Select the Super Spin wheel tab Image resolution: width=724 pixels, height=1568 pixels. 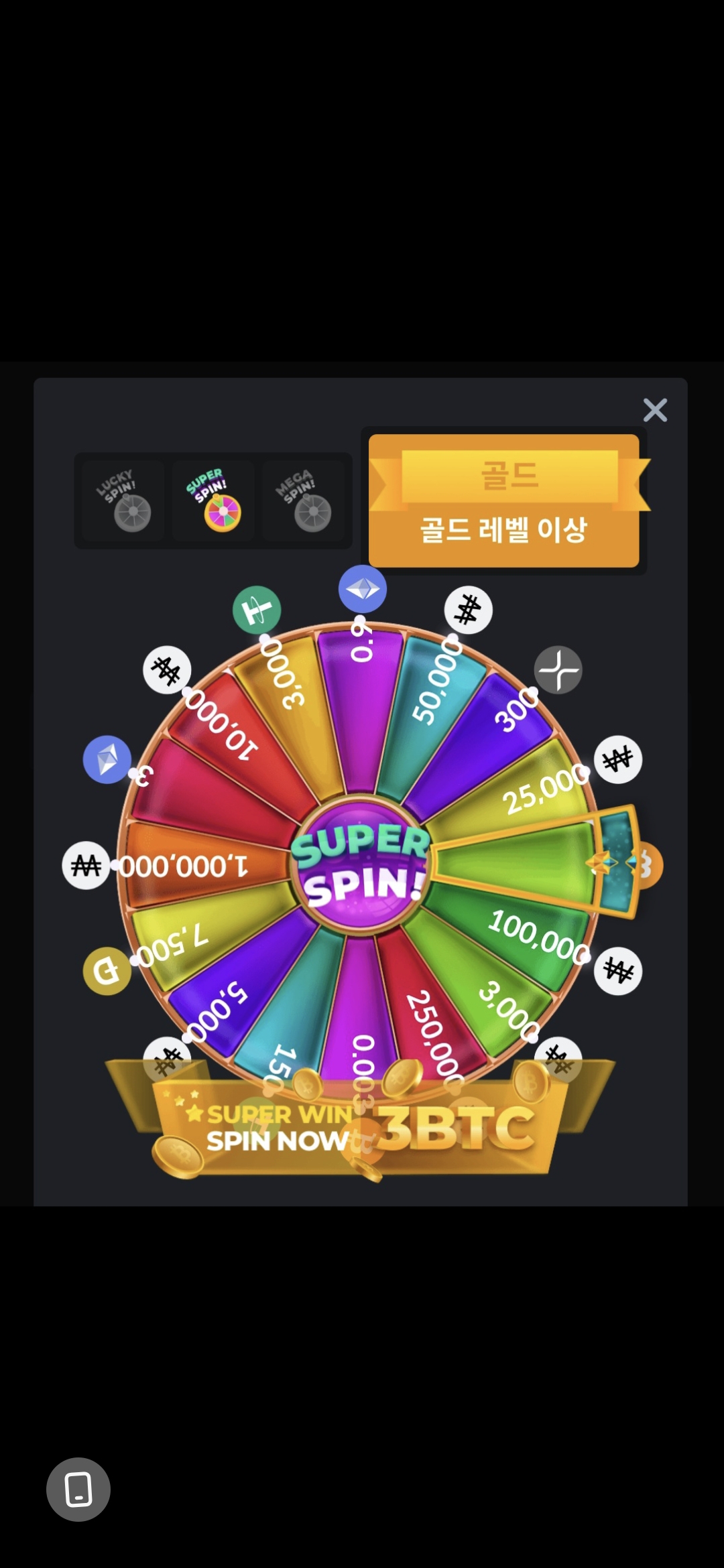tap(213, 501)
